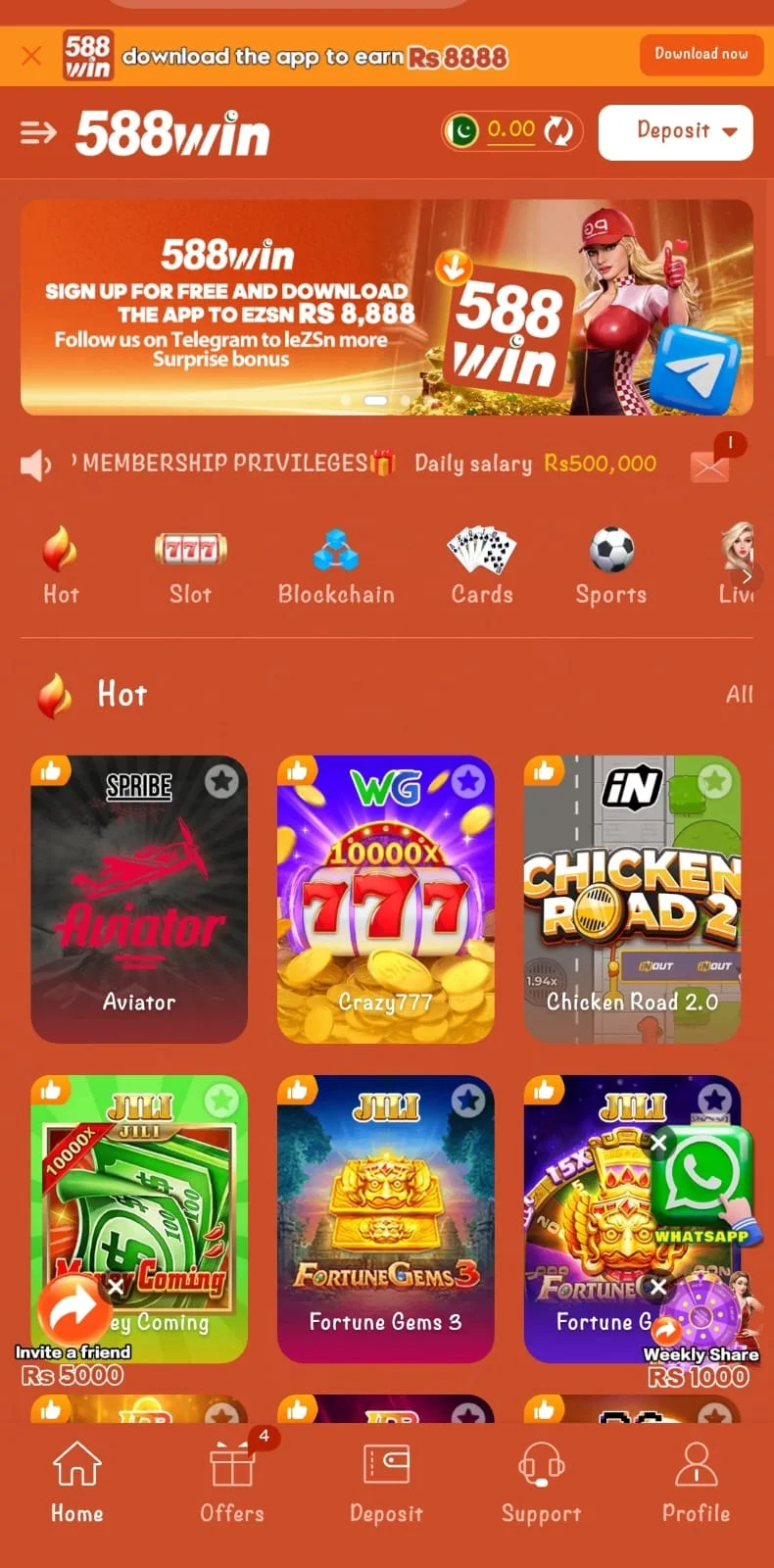The image size is (774, 1568).
Task: Open the side drawer menu
Action: click(x=38, y=132)
